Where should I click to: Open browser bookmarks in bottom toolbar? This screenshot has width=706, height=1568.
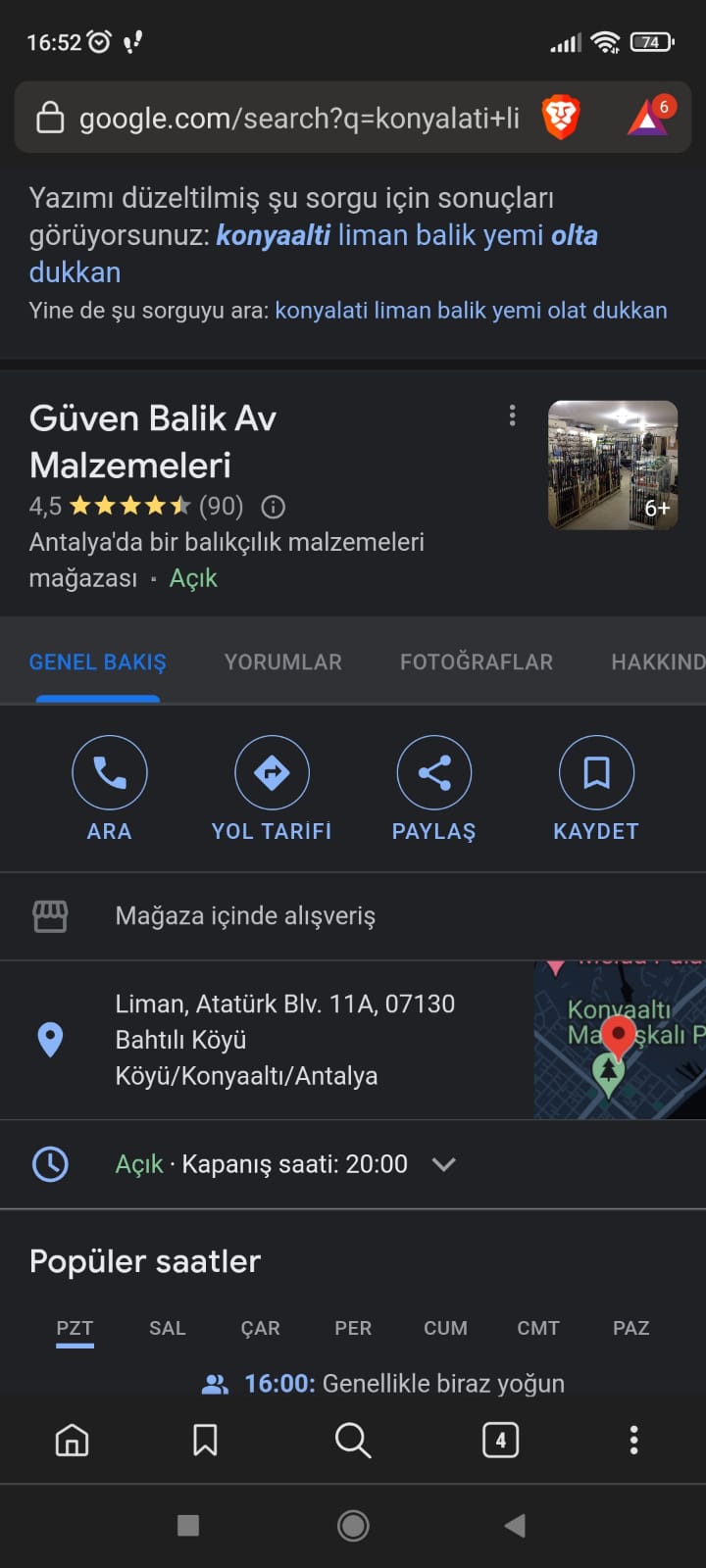pos(205,1440)
